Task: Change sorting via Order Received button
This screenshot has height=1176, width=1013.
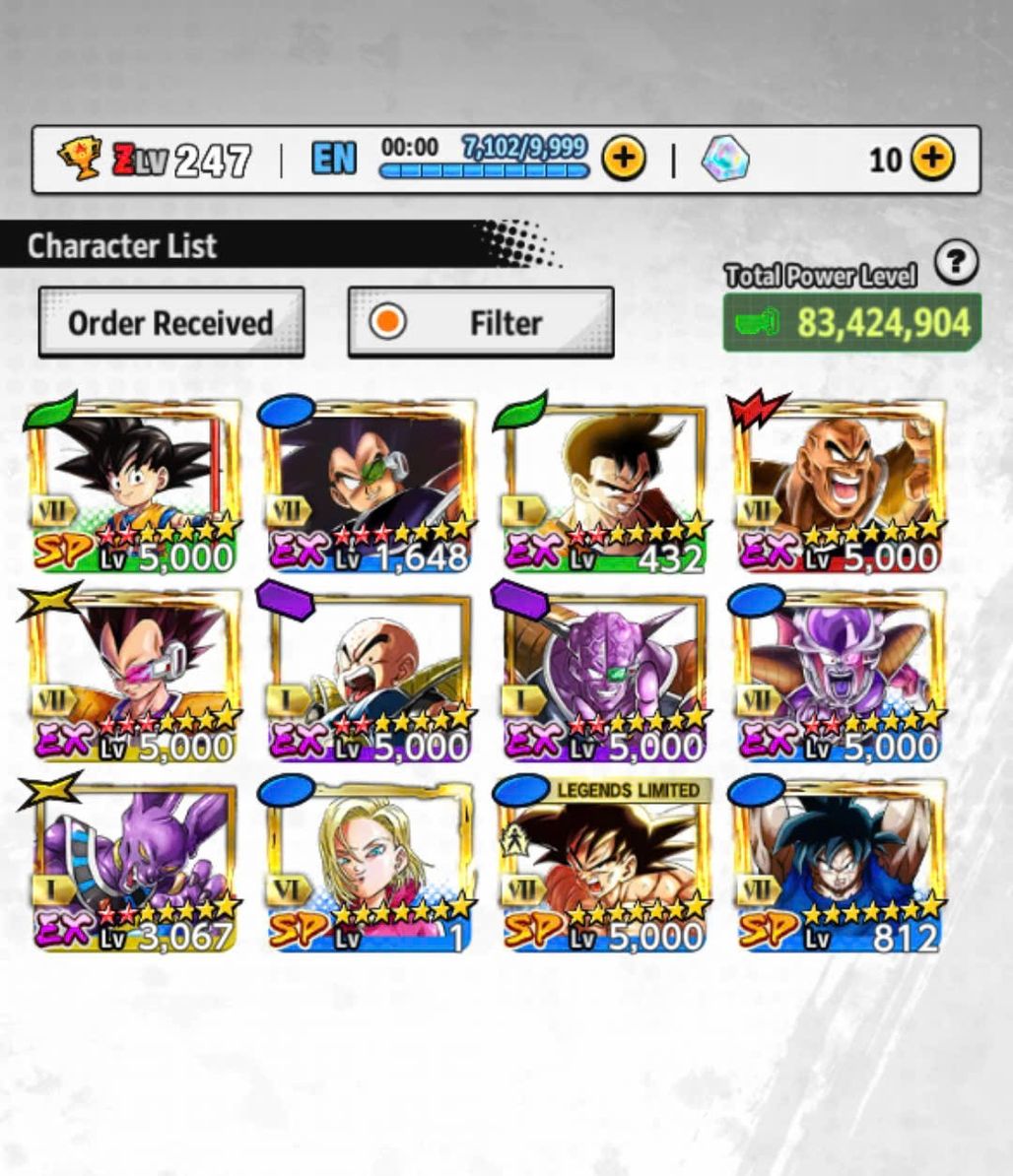Action: [171, 322]
